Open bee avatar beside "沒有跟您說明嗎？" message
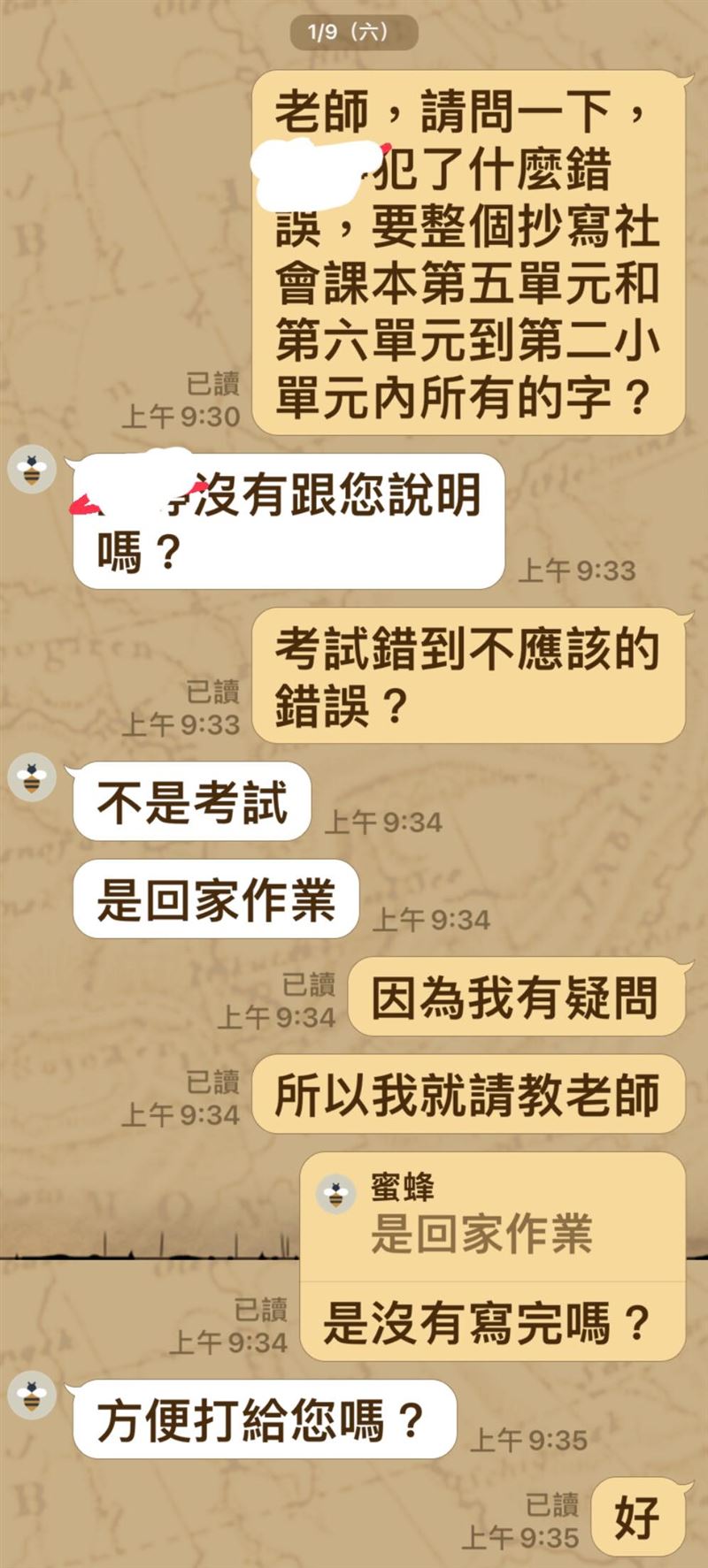 click(32, 470)
